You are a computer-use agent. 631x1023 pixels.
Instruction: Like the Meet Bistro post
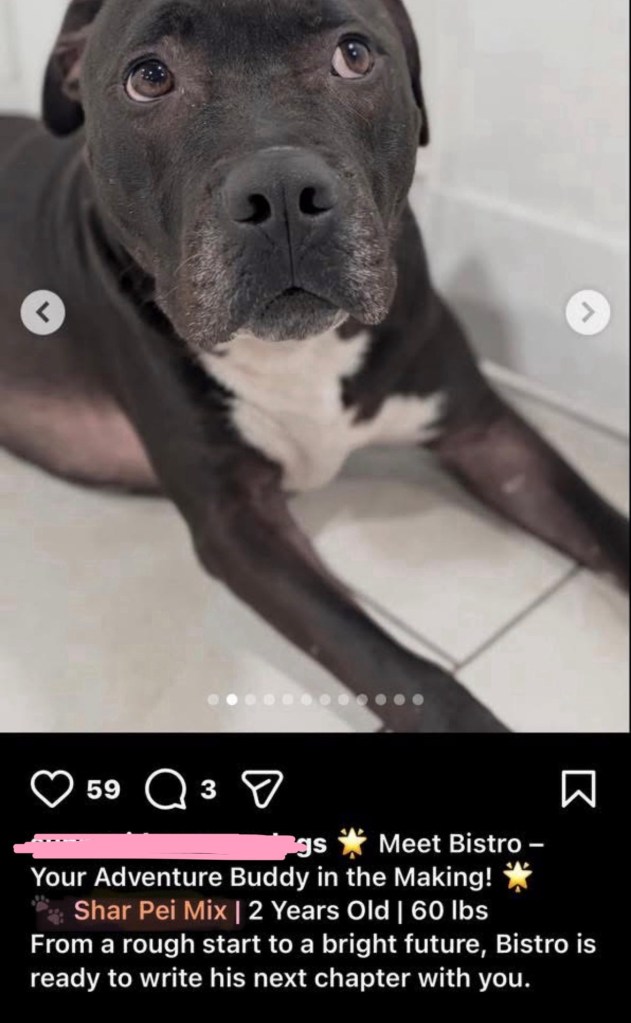pyautogui.click(x=51, y=789)
